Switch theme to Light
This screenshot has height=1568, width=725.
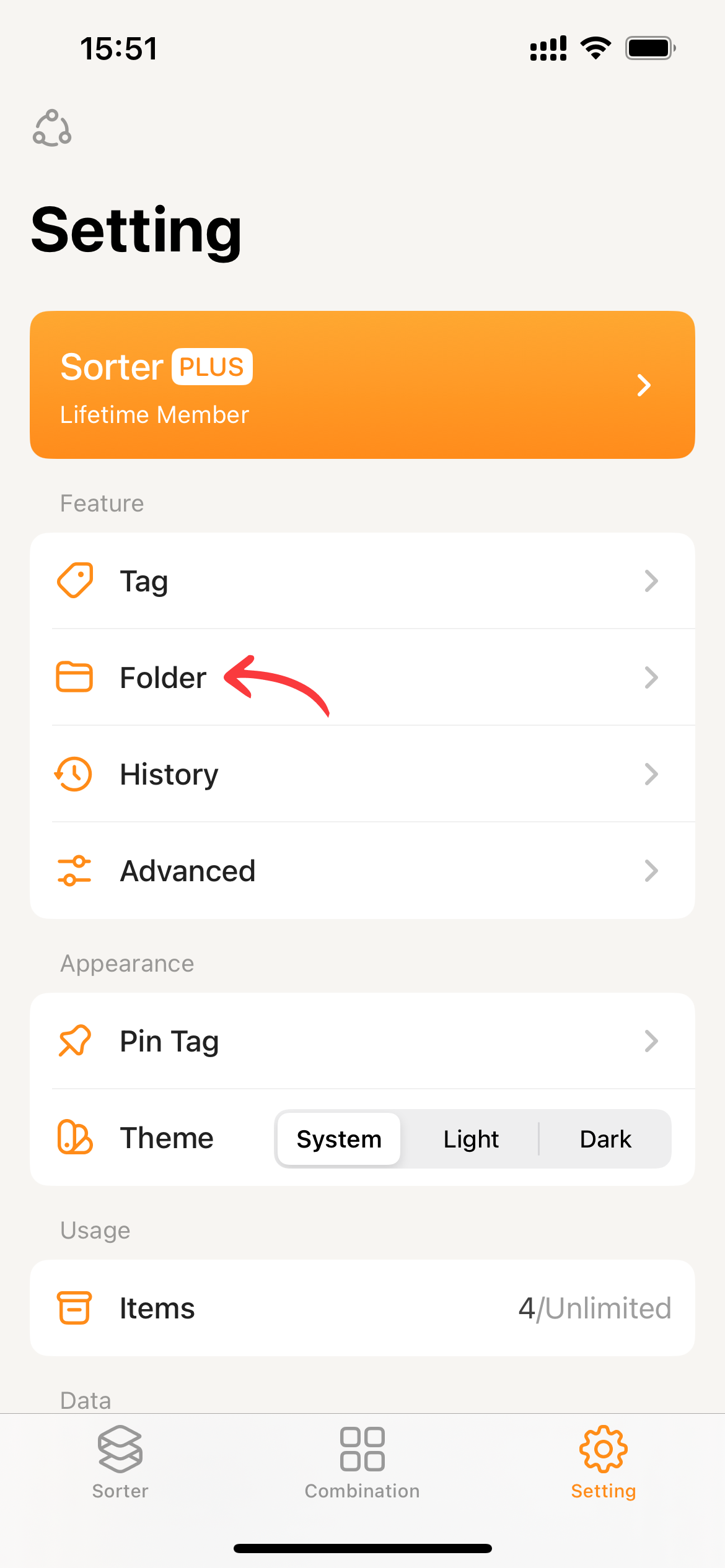471,1139
